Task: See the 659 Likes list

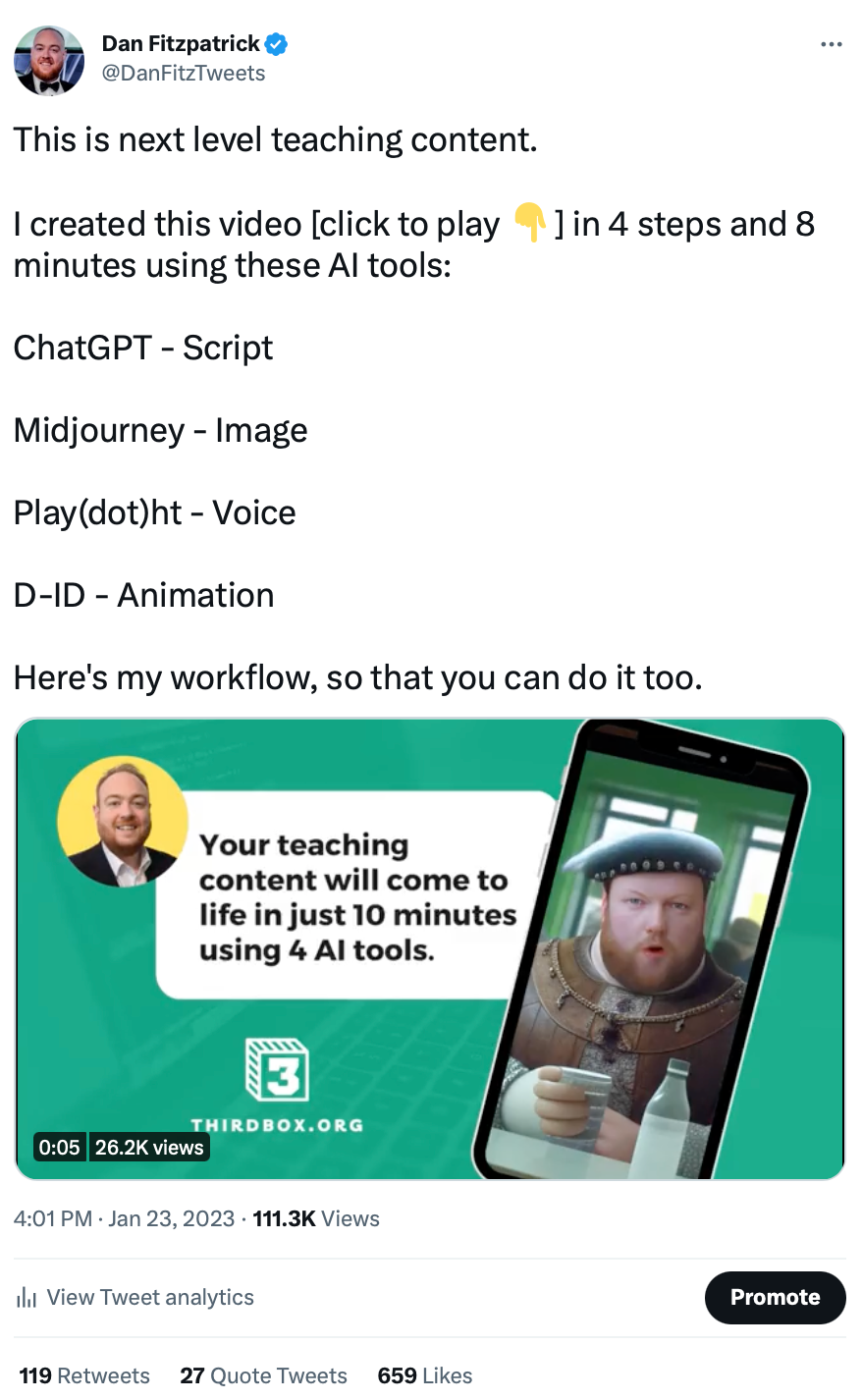Action: click(x=425, y=1375)
